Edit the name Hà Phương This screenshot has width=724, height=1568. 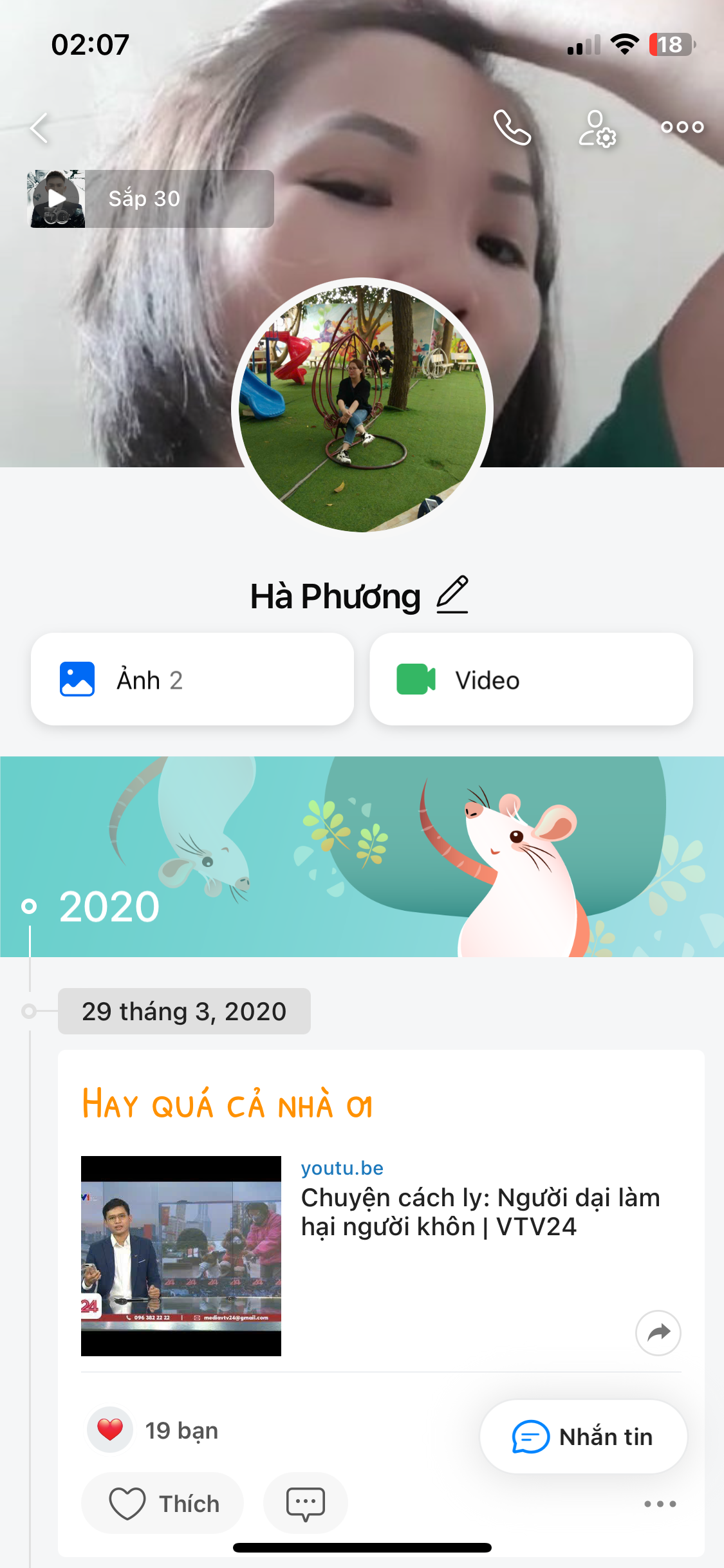point(452,595)
